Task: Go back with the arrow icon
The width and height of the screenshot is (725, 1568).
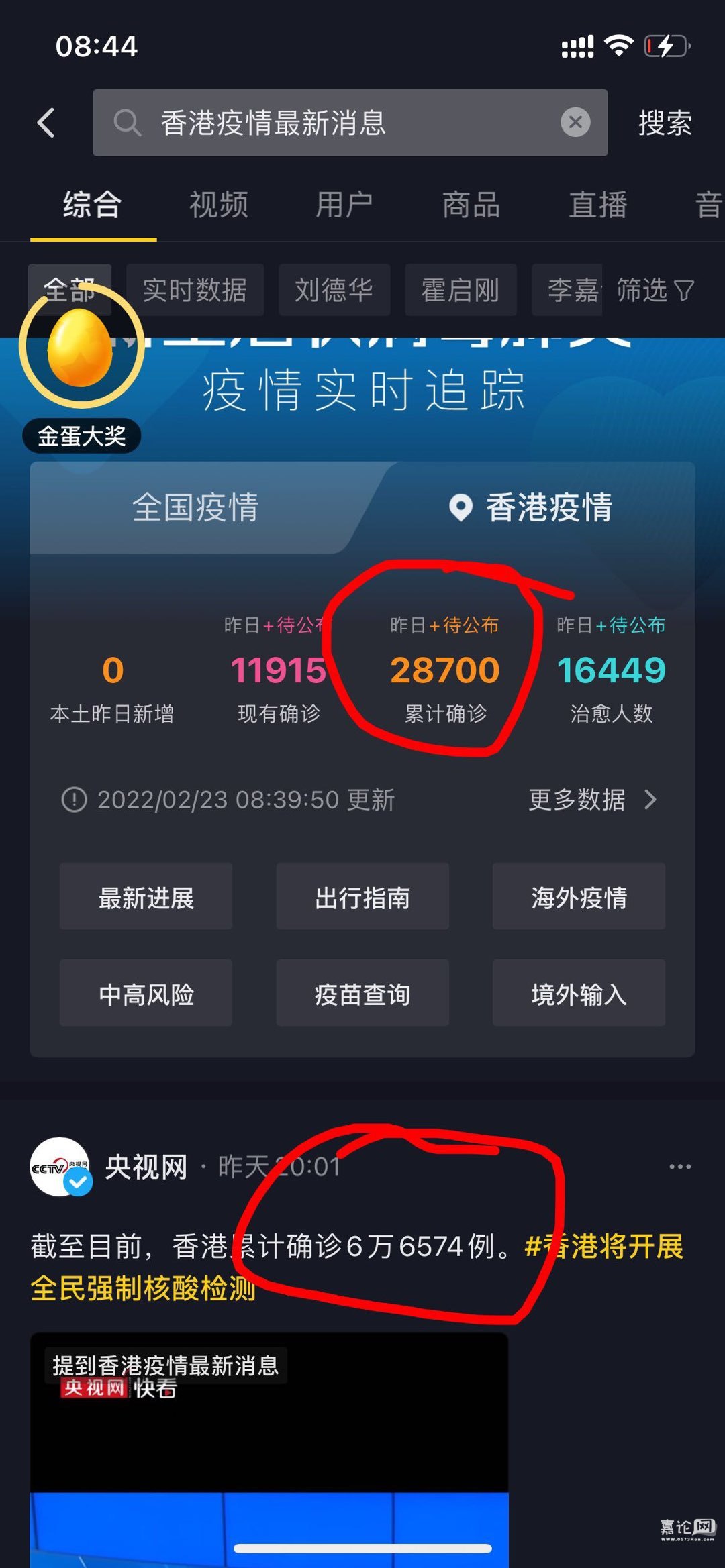Action: (46, 123)
